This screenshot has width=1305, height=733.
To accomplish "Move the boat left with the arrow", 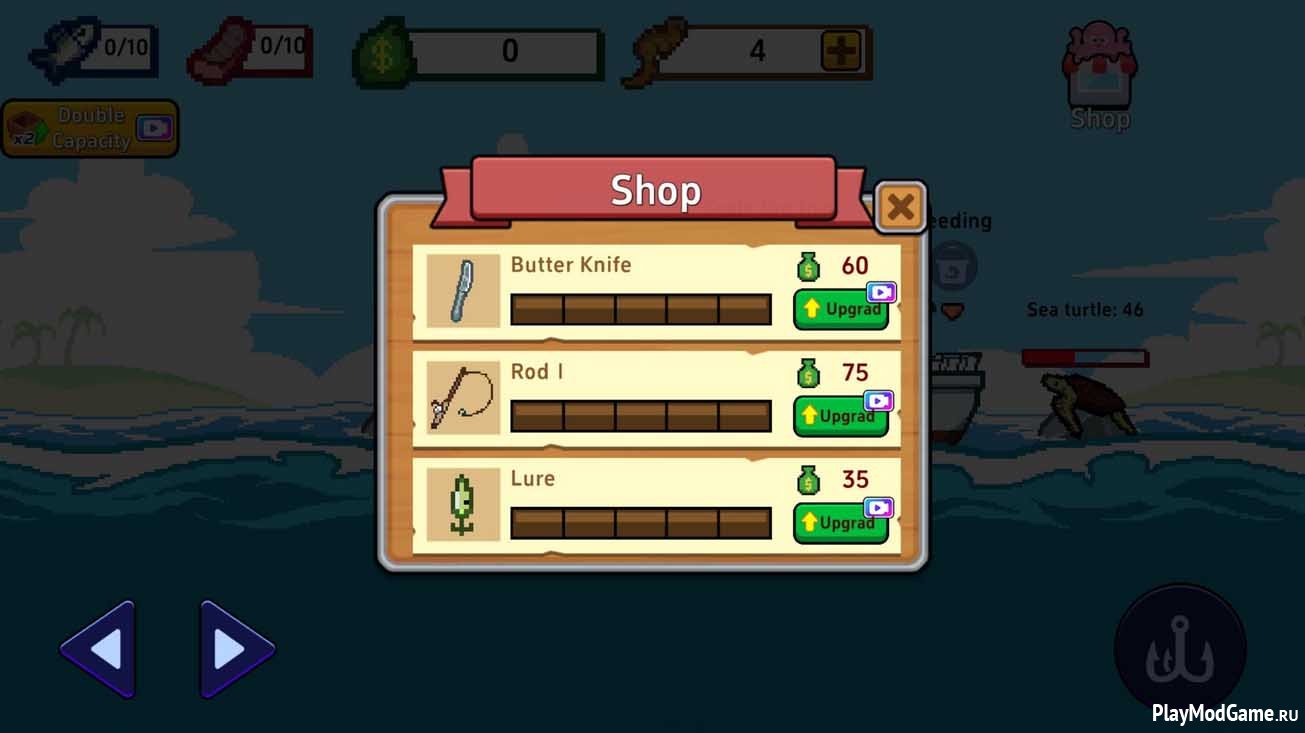I will click(99, 650).
